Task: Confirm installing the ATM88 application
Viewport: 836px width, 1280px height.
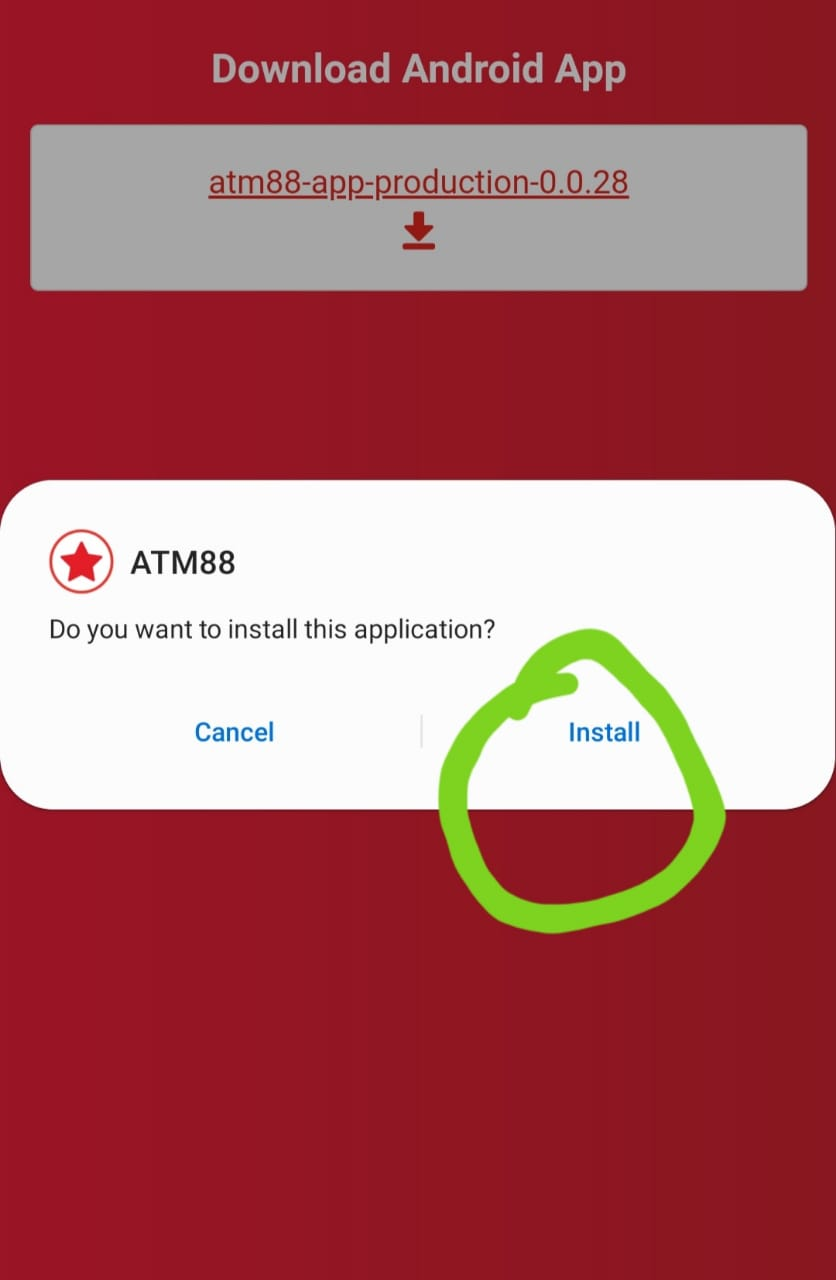Action: [x=603, y=732]
